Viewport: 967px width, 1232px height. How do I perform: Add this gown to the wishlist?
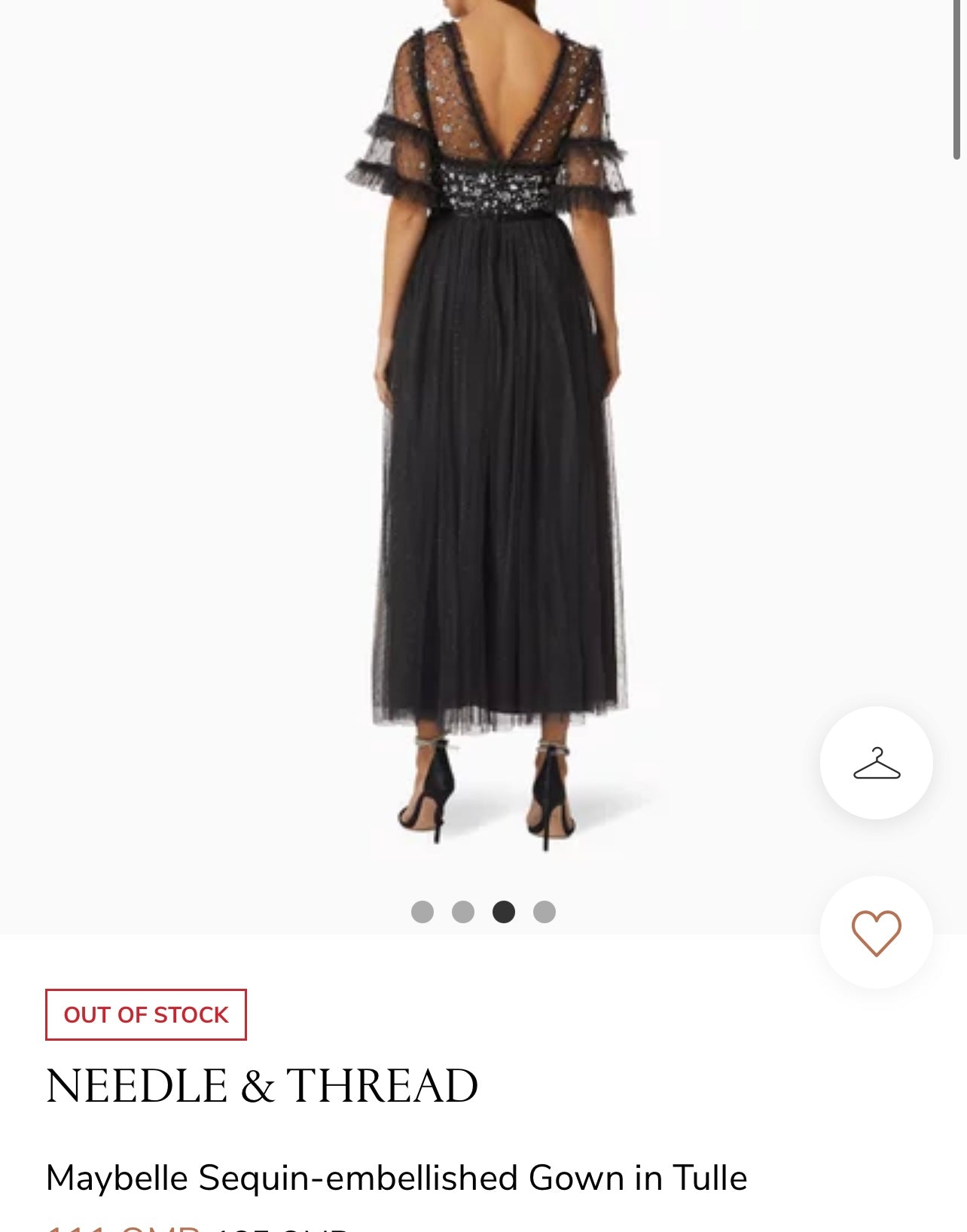876,932
